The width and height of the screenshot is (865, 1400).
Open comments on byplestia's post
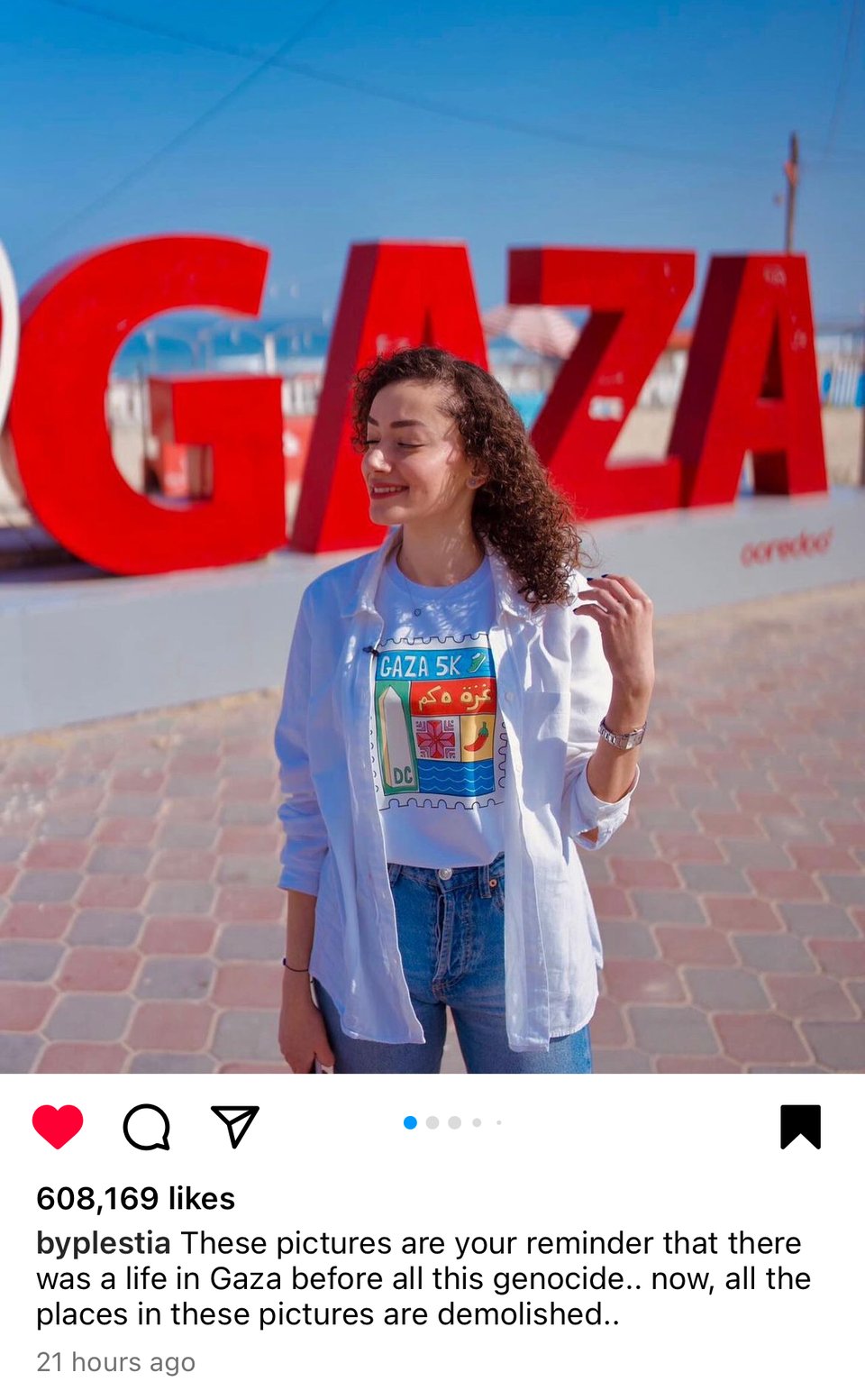(x=147, y=1126)
